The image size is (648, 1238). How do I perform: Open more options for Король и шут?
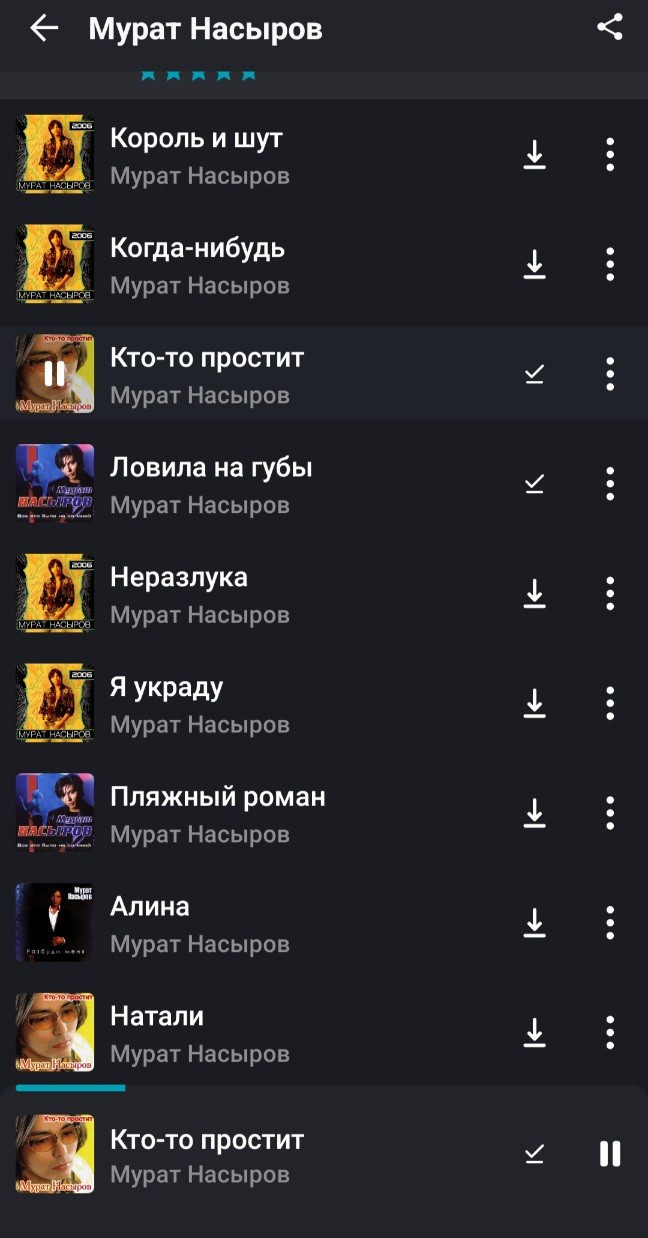click(x=610, y=154)
